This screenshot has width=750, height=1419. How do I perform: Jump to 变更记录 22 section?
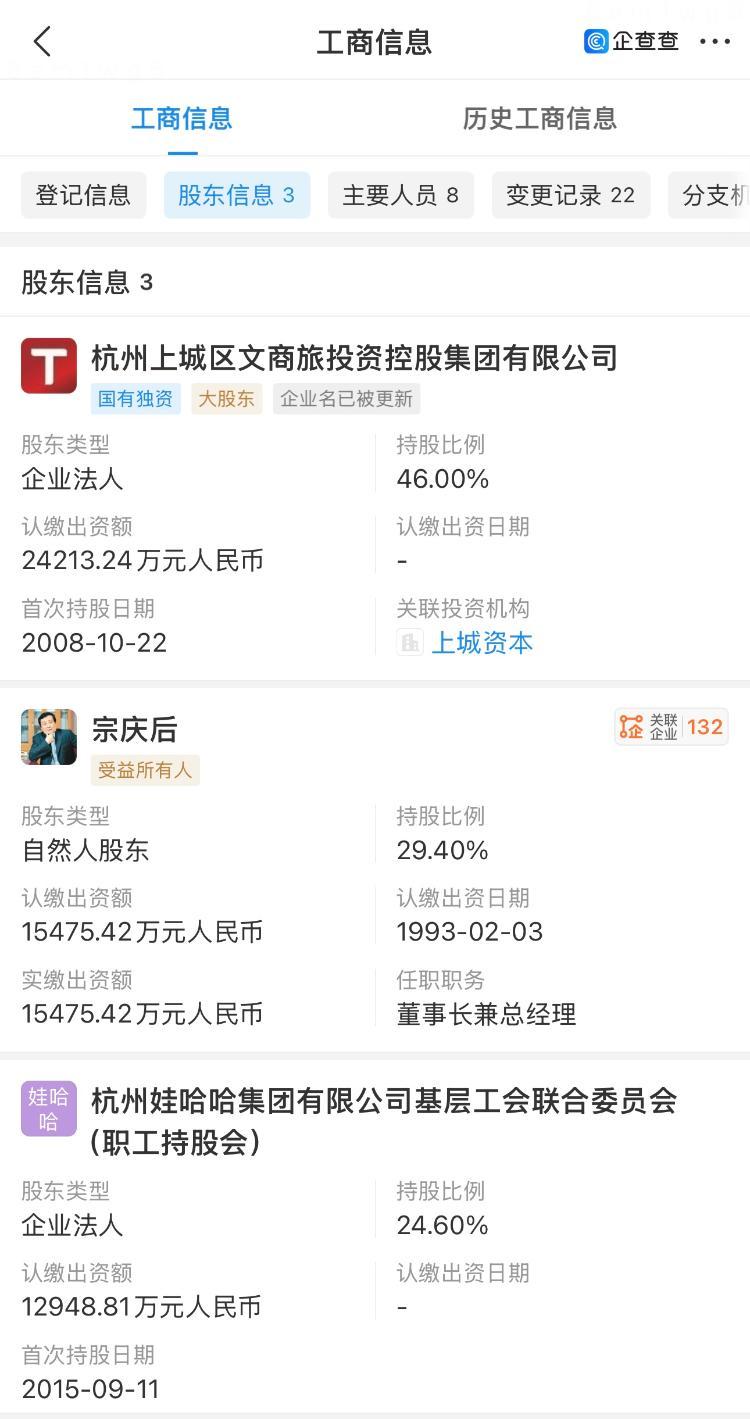(x=571, y=195)
